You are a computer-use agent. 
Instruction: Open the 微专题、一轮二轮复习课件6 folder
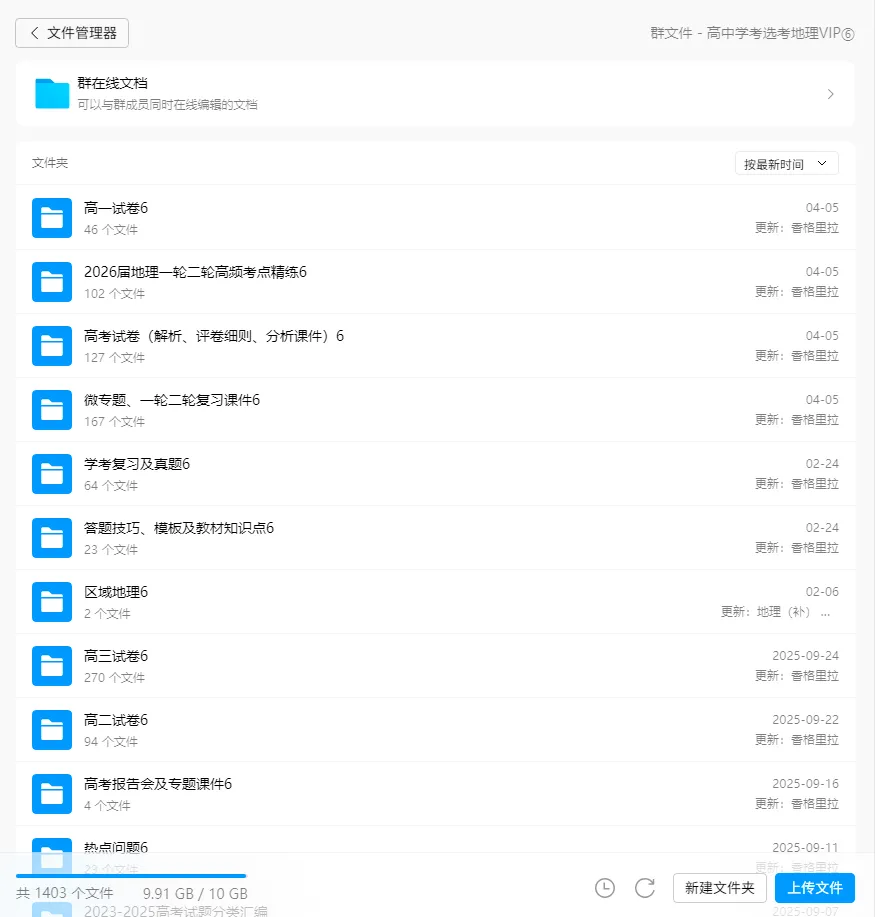435,410
